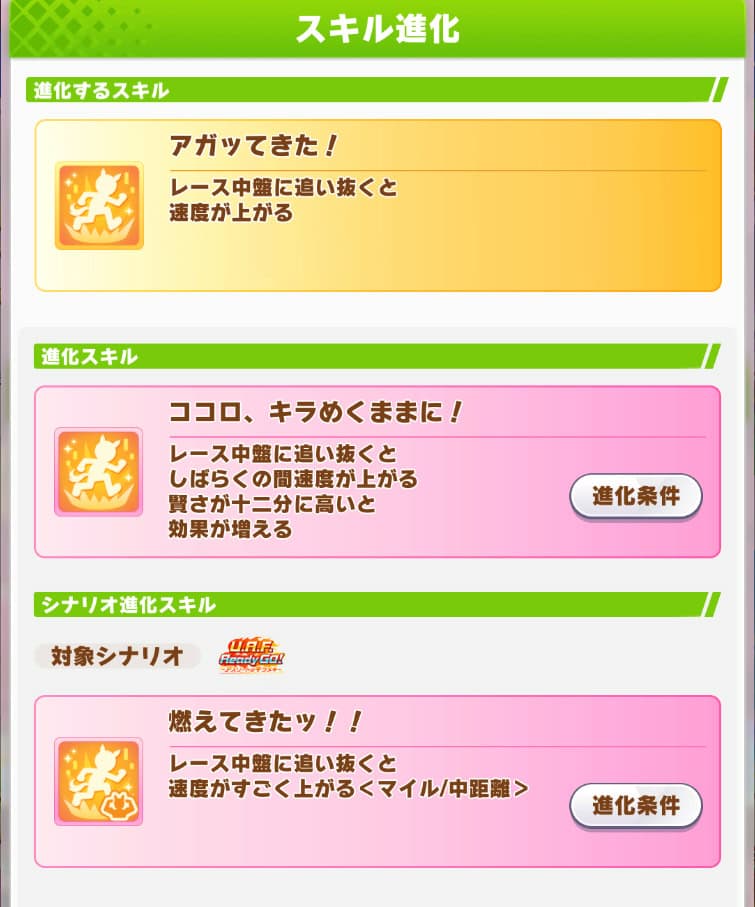Image resolution: width=755 pixels, height=907 pixels.
Task: Open 進化条件 for 燃えてきたッ！！
Action: [635, 805]
